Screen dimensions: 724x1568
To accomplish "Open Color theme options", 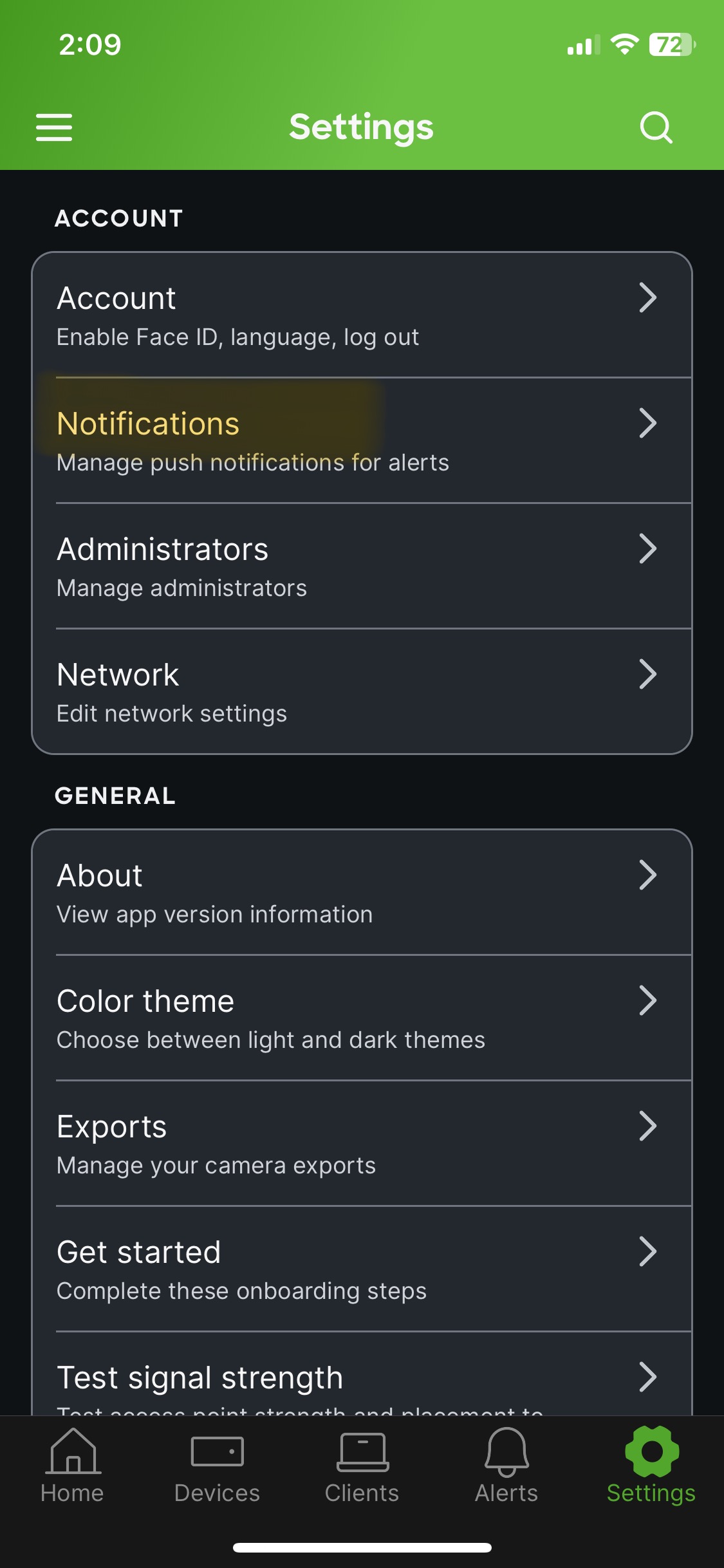I will pos(362,1018).
